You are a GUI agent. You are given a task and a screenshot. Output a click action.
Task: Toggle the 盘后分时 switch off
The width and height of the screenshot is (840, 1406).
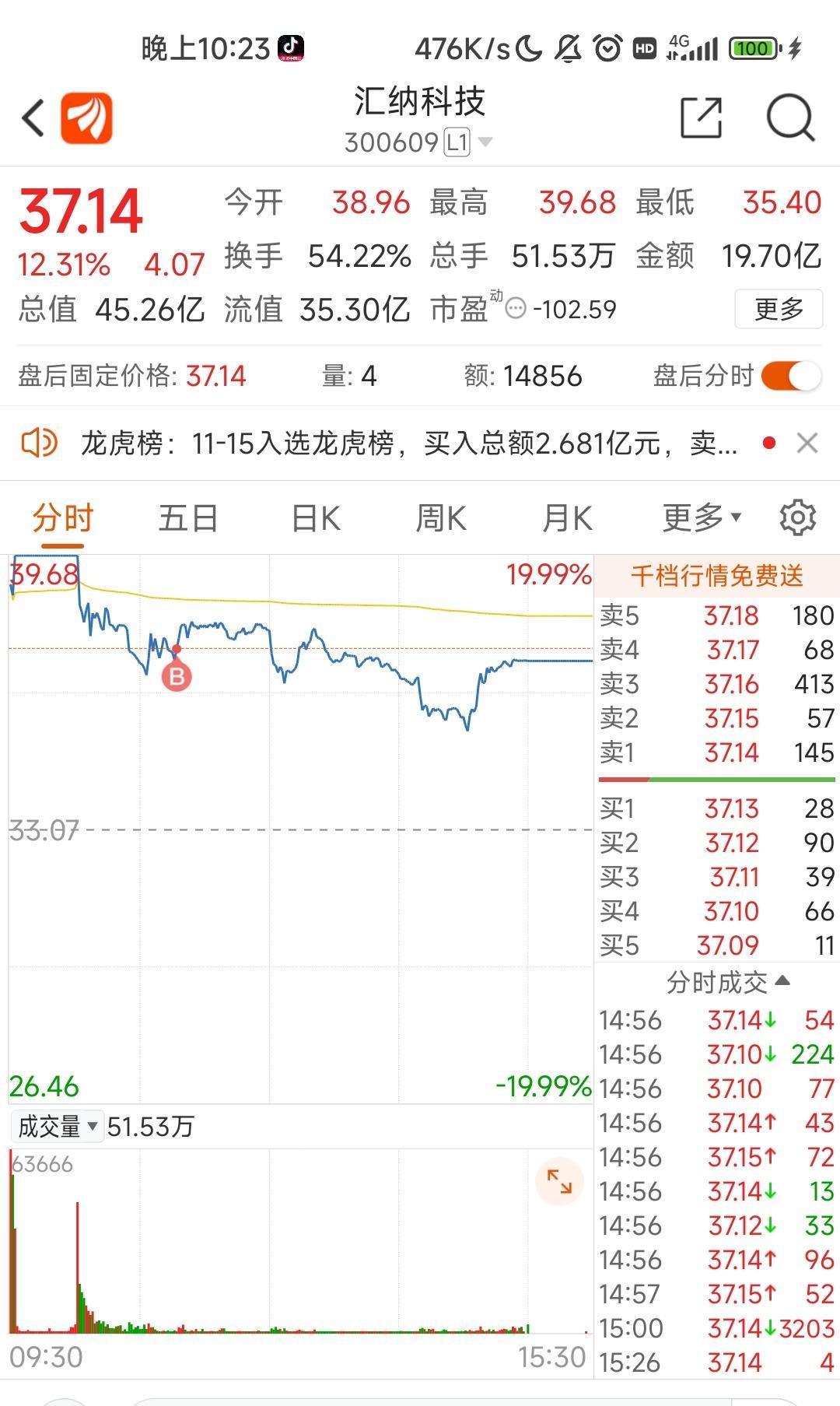tap(791, 377)
